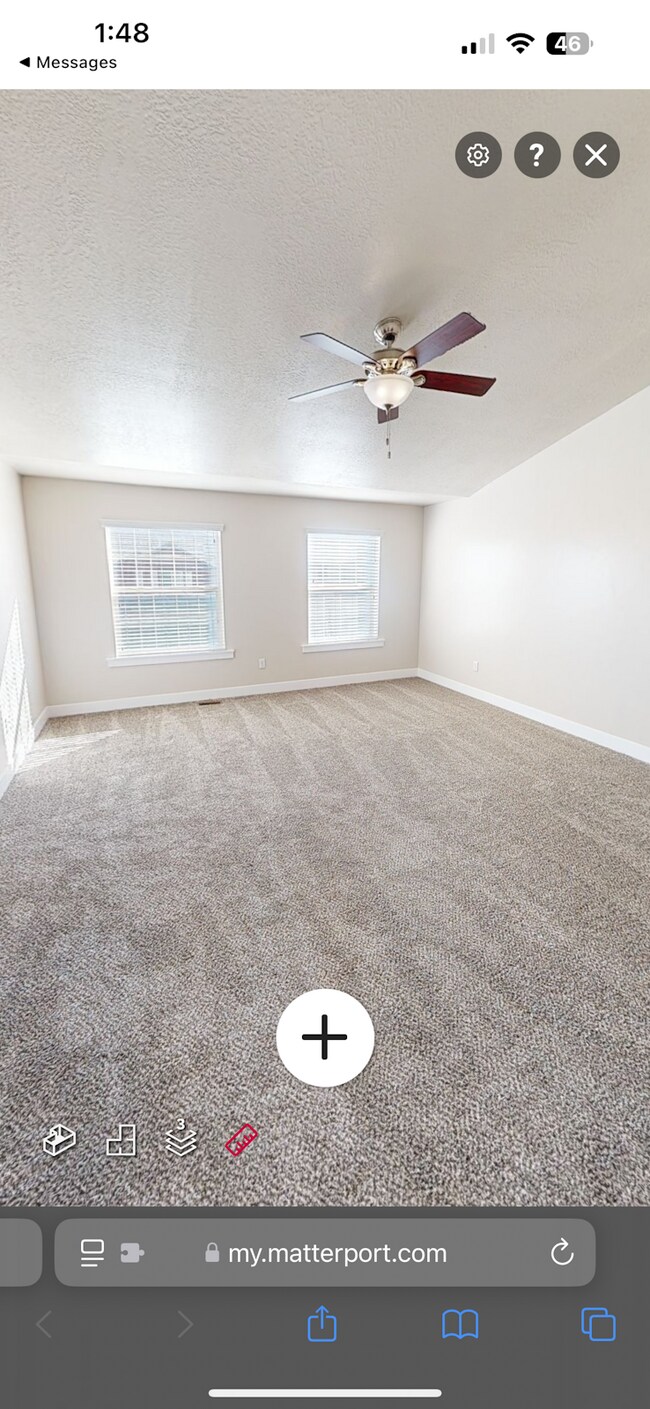Viewport: 650px width, 1409px height.
Task: Show all open Safari tabs
Action: point(598,1325)
